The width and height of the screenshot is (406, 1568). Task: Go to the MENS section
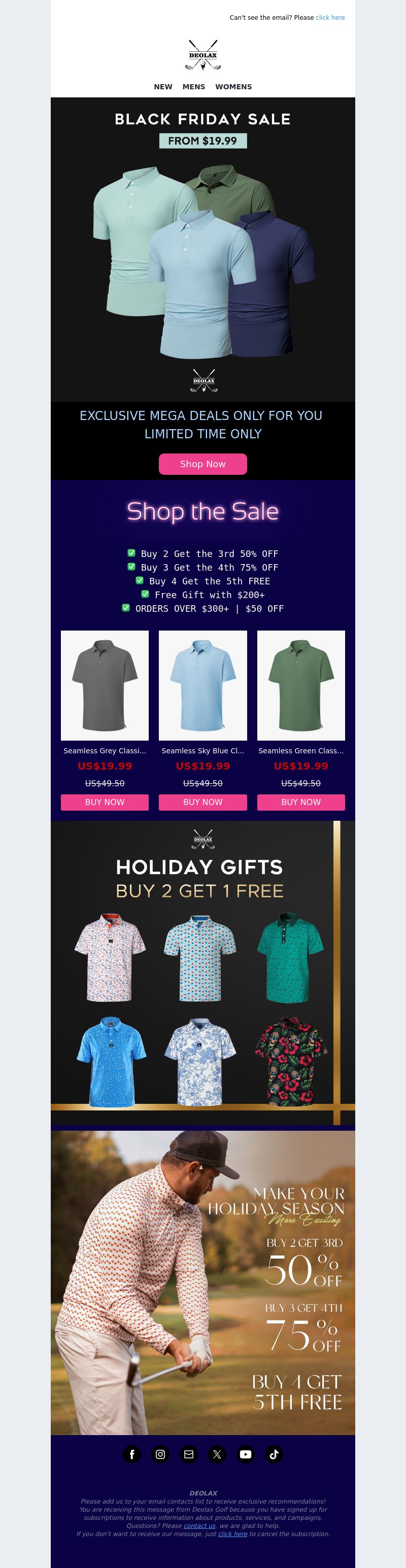click(x=193, y=86)
